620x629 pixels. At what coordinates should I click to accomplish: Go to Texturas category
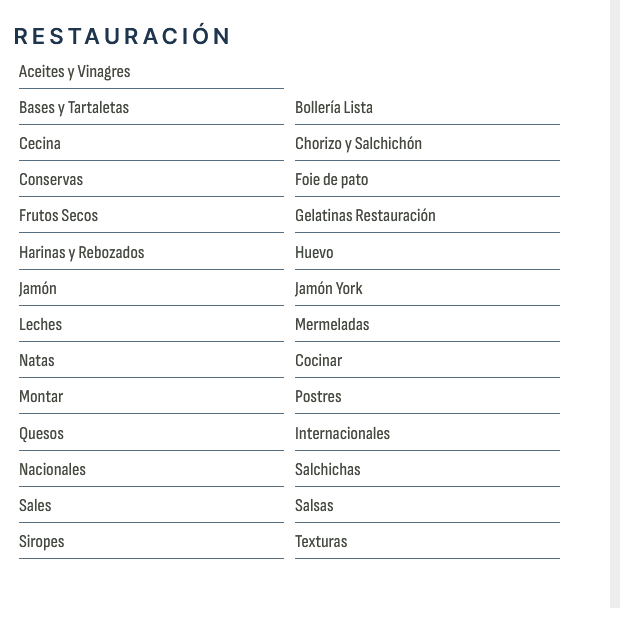(x=321, y=542)
